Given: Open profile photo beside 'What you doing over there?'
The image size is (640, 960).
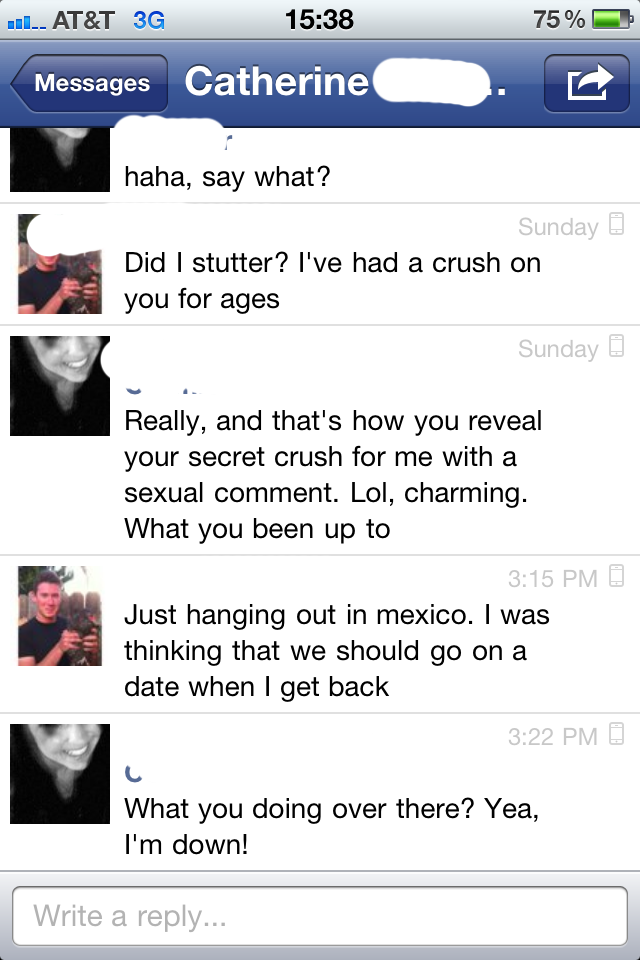Looking at the screenshot, I should coord(59,774).
